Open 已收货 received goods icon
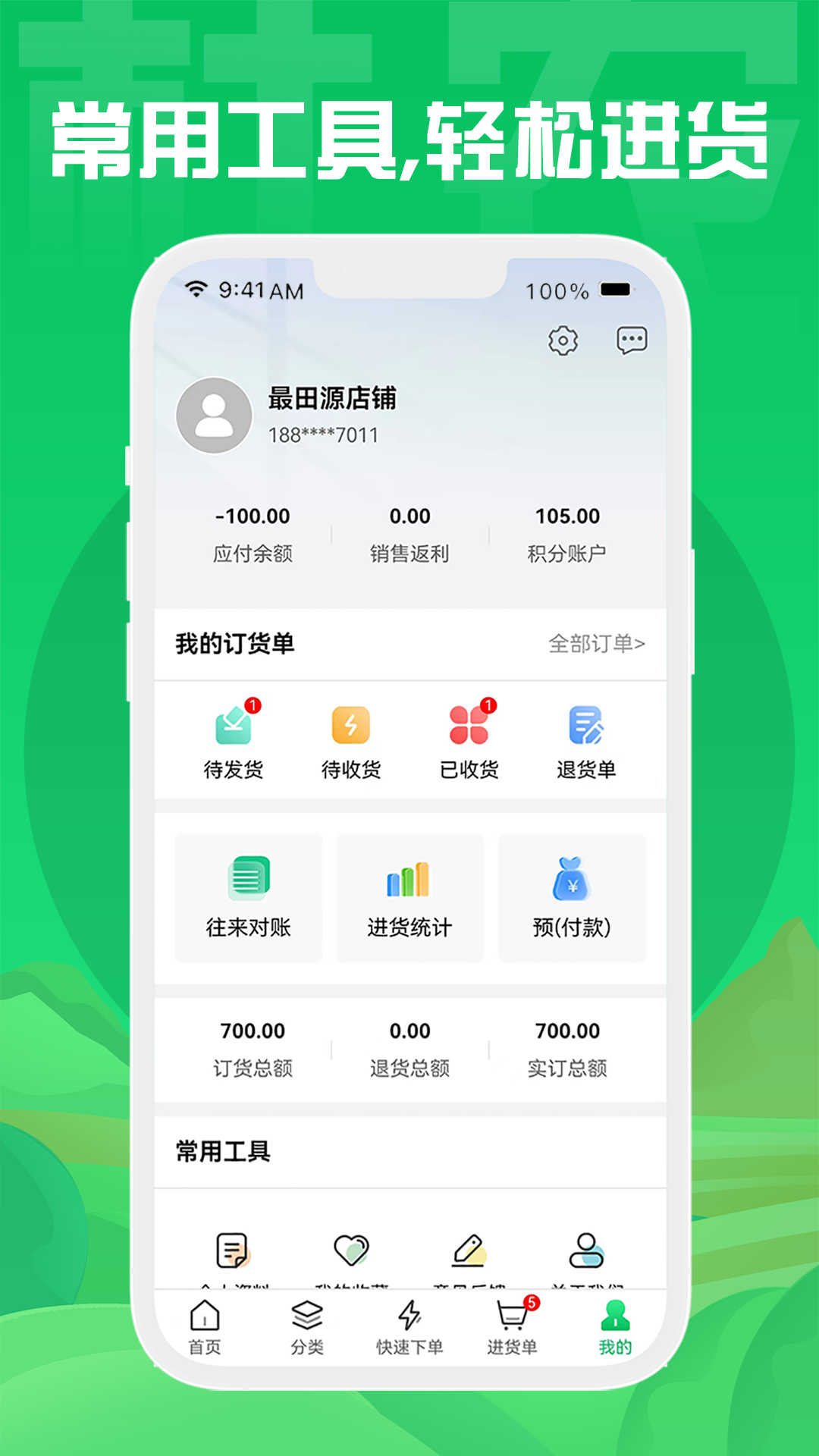This screenshot has width=819, height=1456. coord(468,730)
